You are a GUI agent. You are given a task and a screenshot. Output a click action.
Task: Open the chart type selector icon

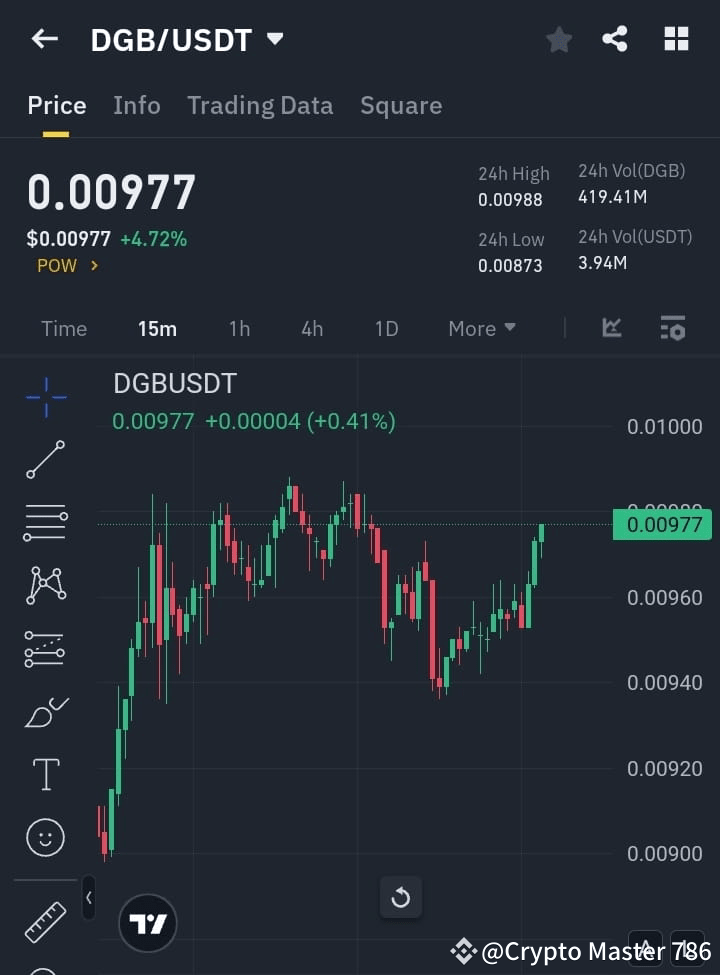611,328
